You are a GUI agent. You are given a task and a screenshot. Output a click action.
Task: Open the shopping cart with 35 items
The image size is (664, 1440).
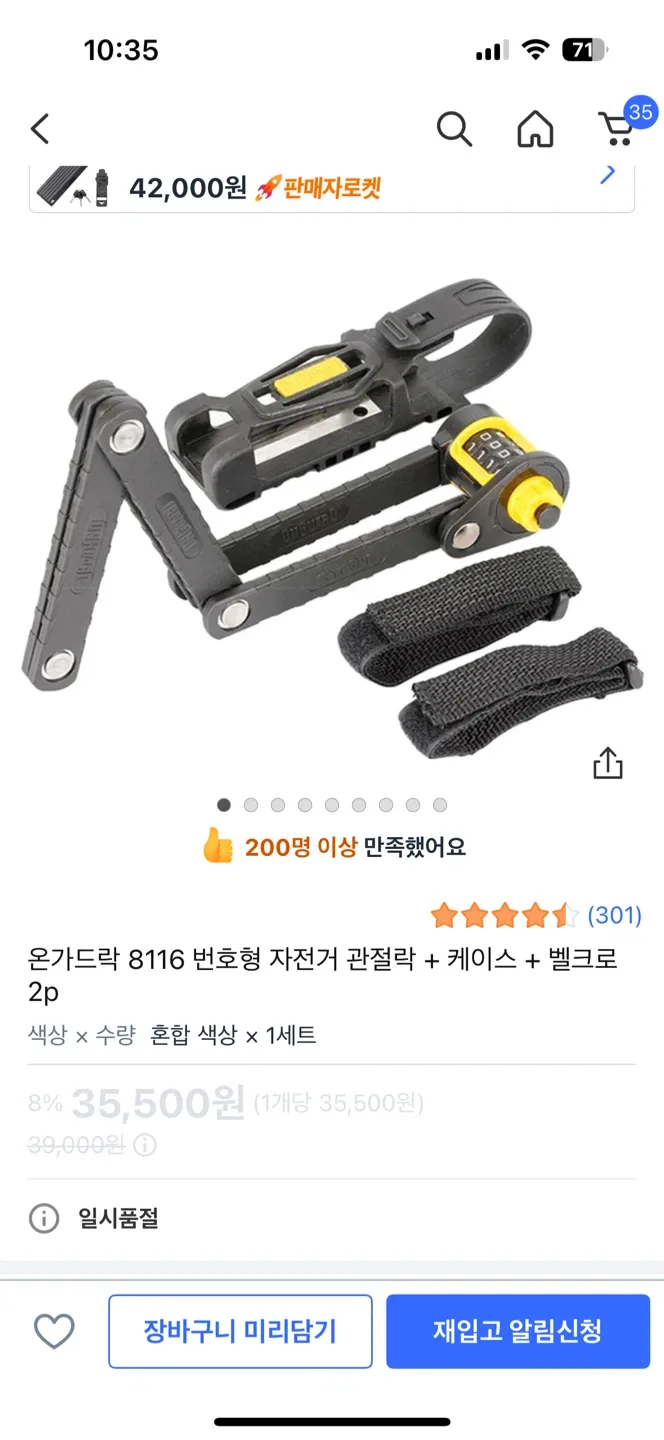tap(618, 128)
